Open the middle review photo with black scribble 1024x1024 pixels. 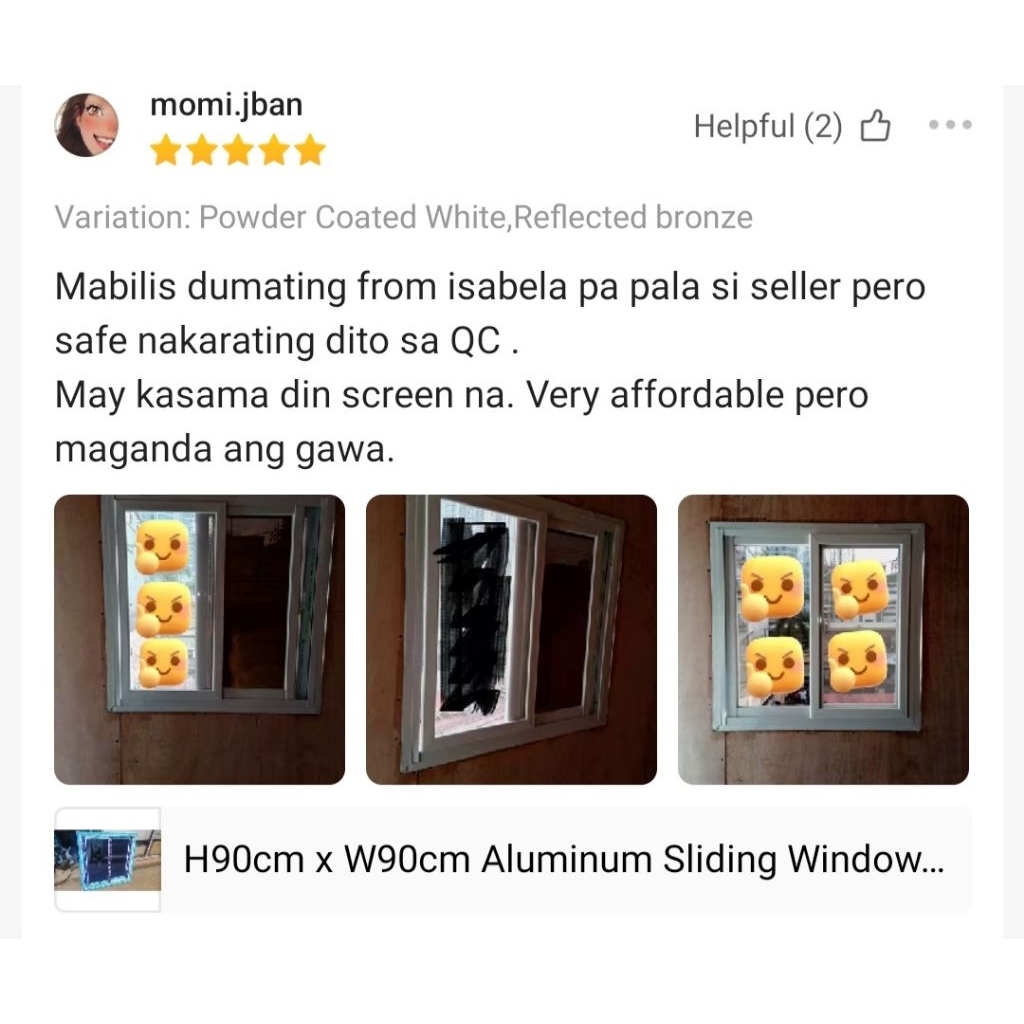[x=511, y=639]
